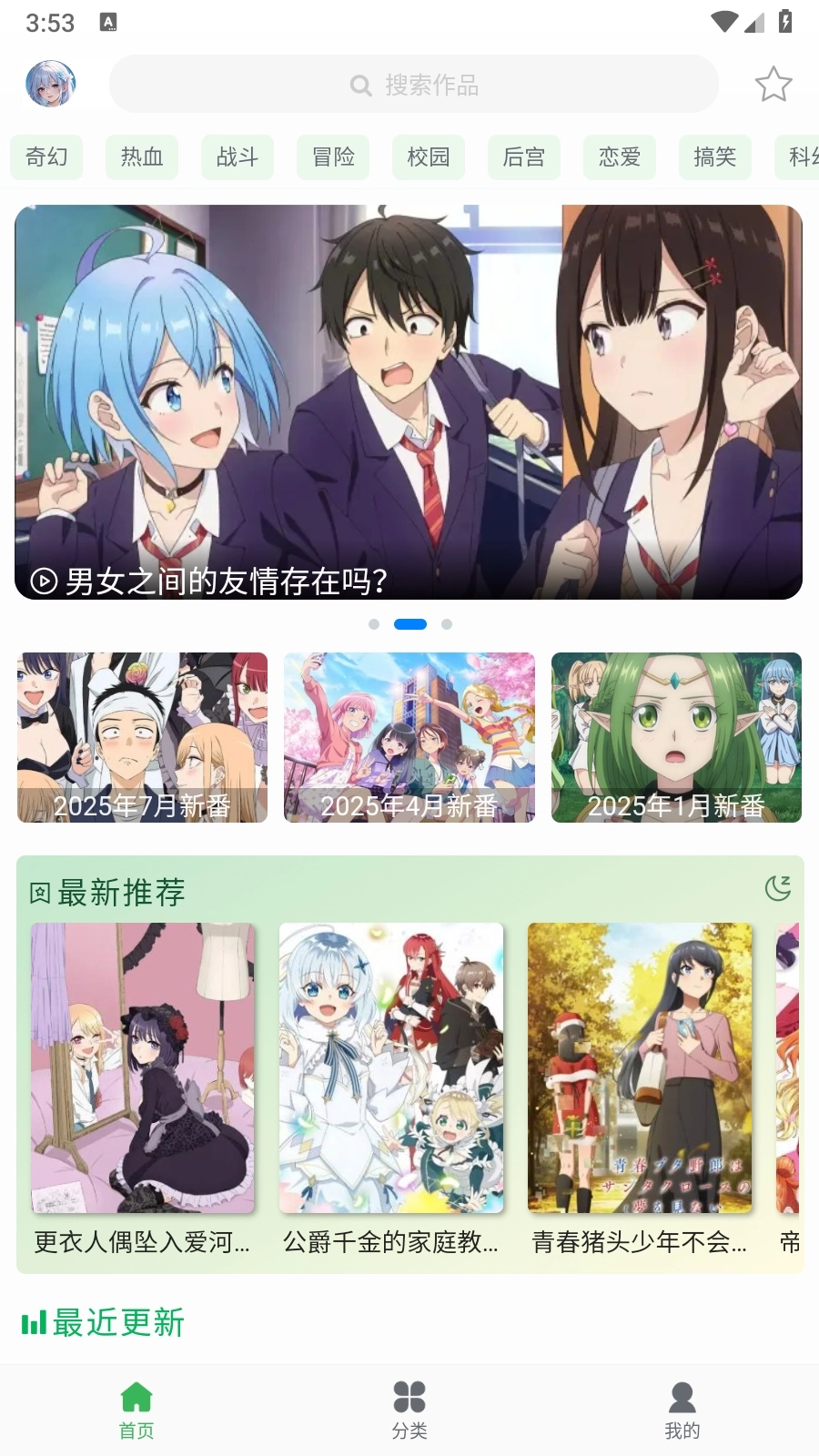
Task: Click the magnifier icon inside the search bar
Action: click(x=360, y=84)
